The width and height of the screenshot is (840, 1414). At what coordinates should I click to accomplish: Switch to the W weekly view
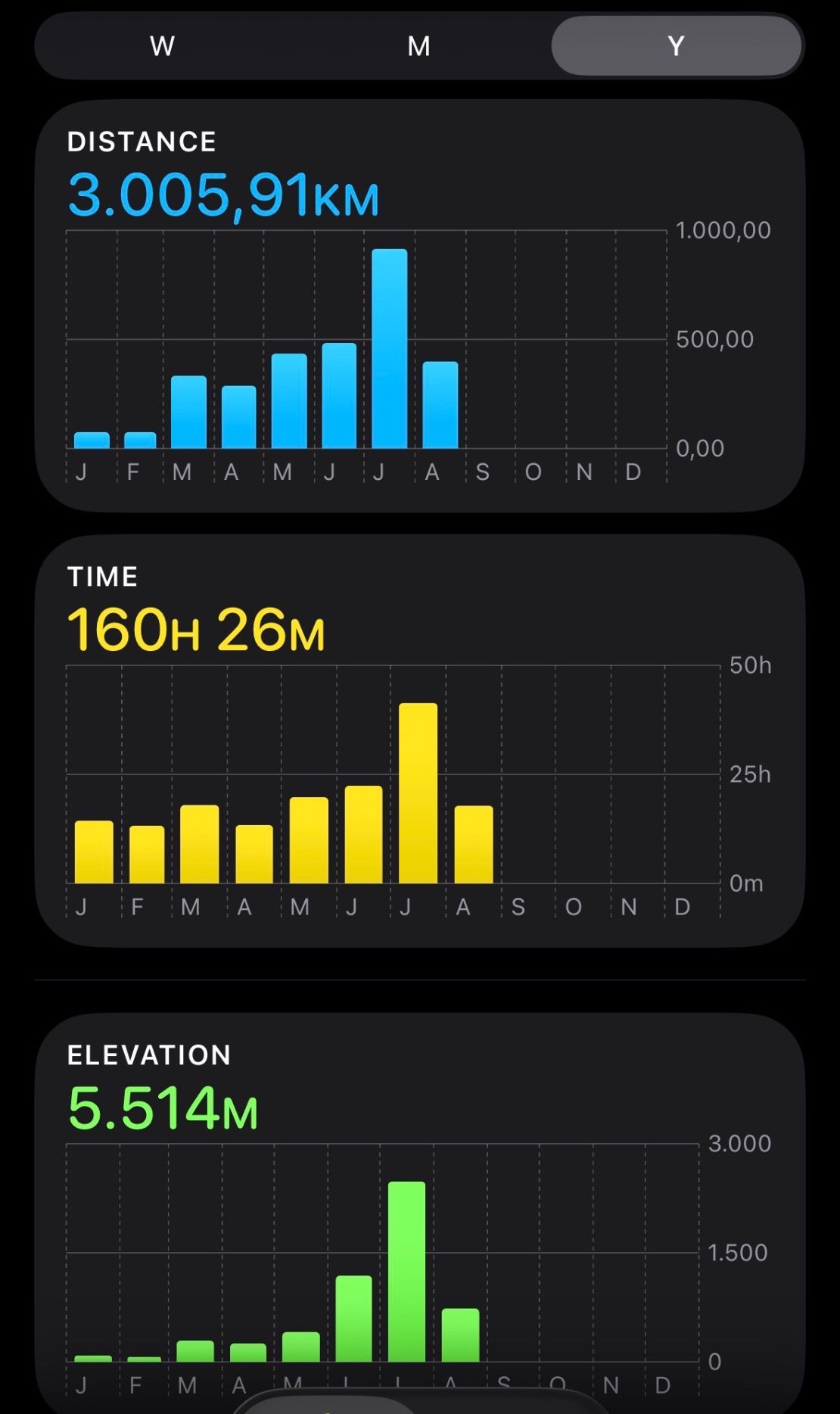163,46
